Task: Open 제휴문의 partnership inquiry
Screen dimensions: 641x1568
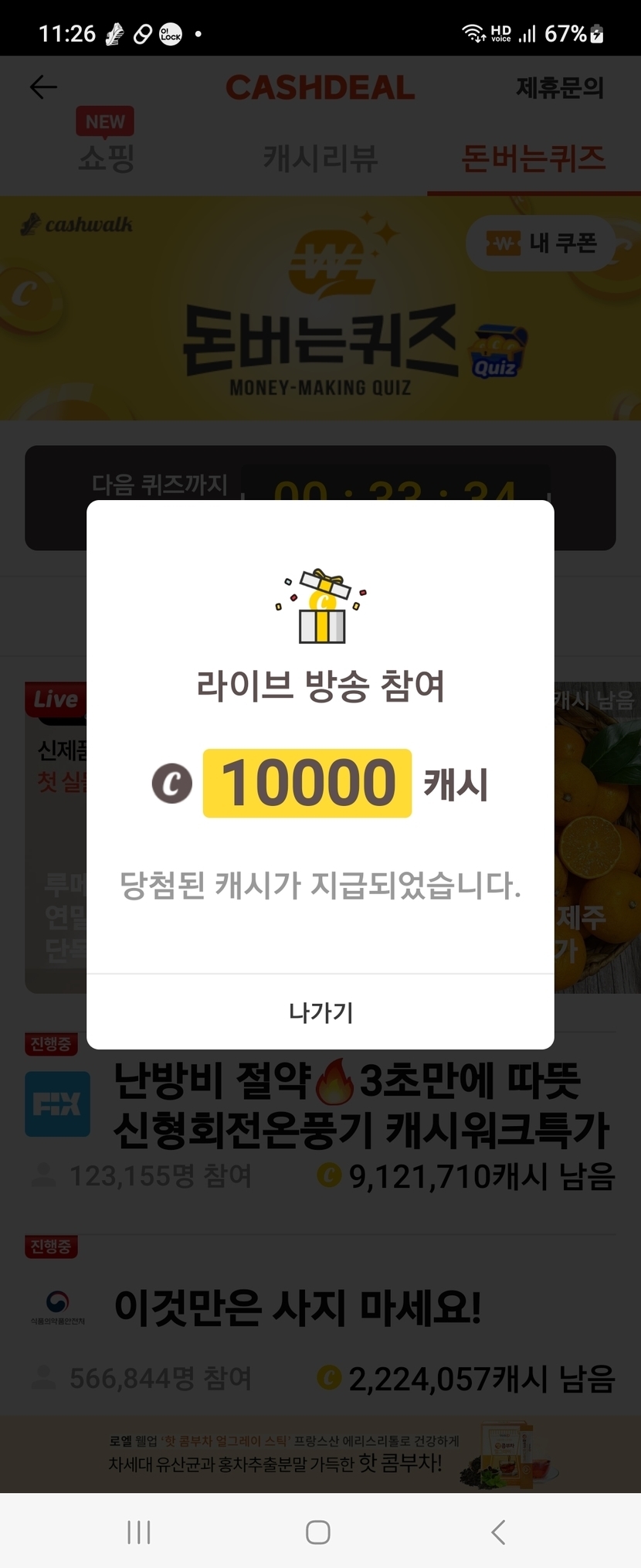Action: point(559,87)
